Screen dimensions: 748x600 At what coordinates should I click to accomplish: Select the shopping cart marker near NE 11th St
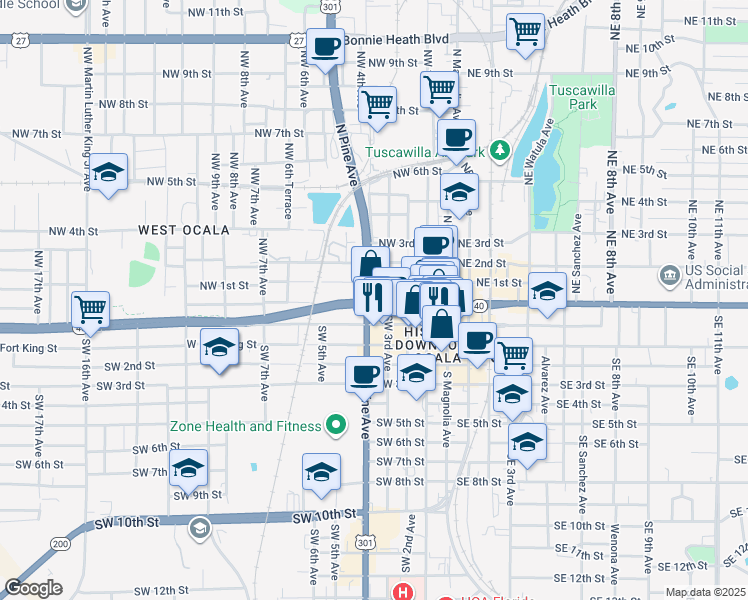click(x=525, y=32)
